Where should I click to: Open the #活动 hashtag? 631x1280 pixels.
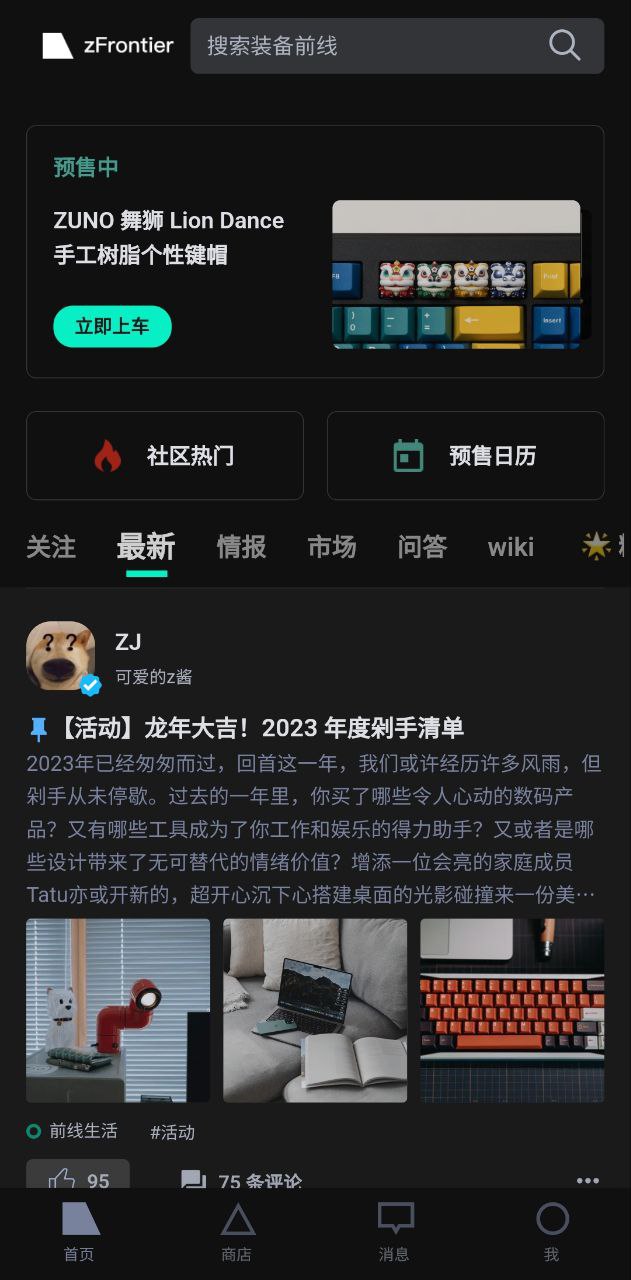(x=172, y=1132)
